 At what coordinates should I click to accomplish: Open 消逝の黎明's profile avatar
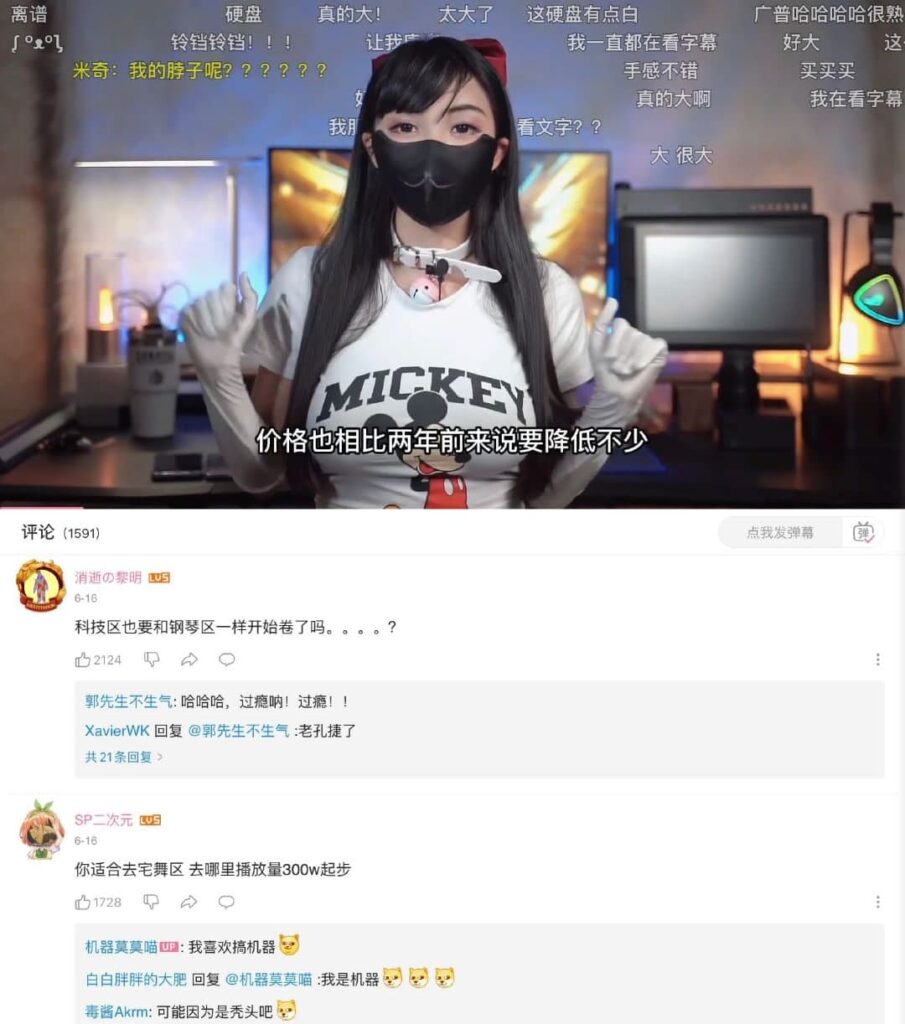click(41, 585)
